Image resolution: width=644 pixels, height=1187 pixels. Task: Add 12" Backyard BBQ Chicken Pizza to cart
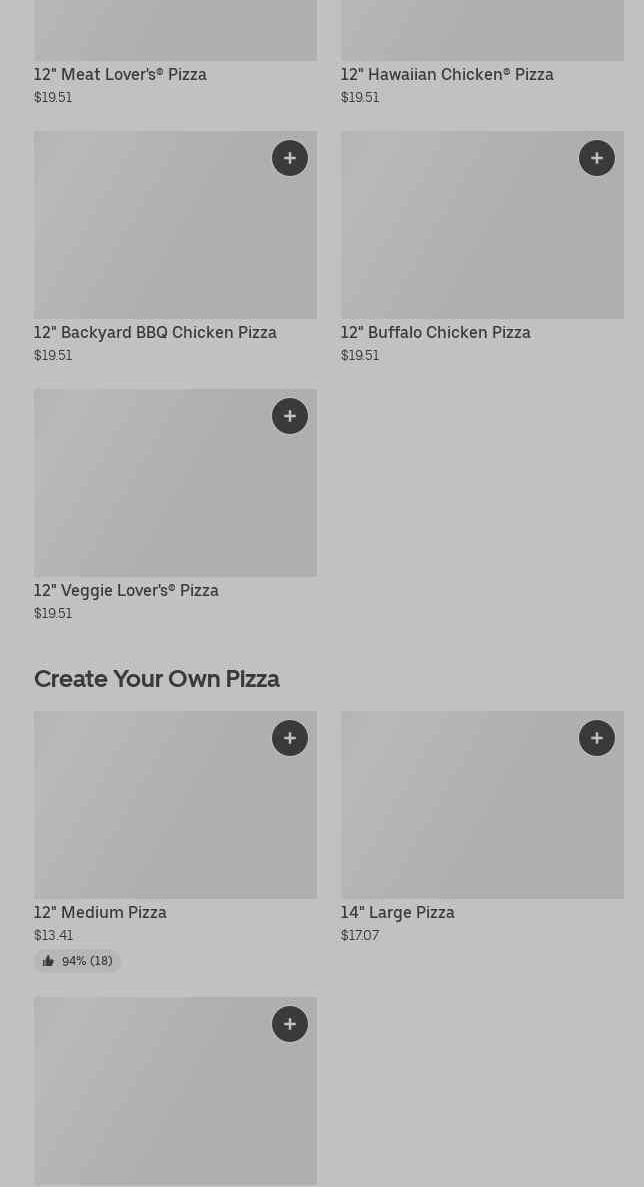(x=290, y=158)
